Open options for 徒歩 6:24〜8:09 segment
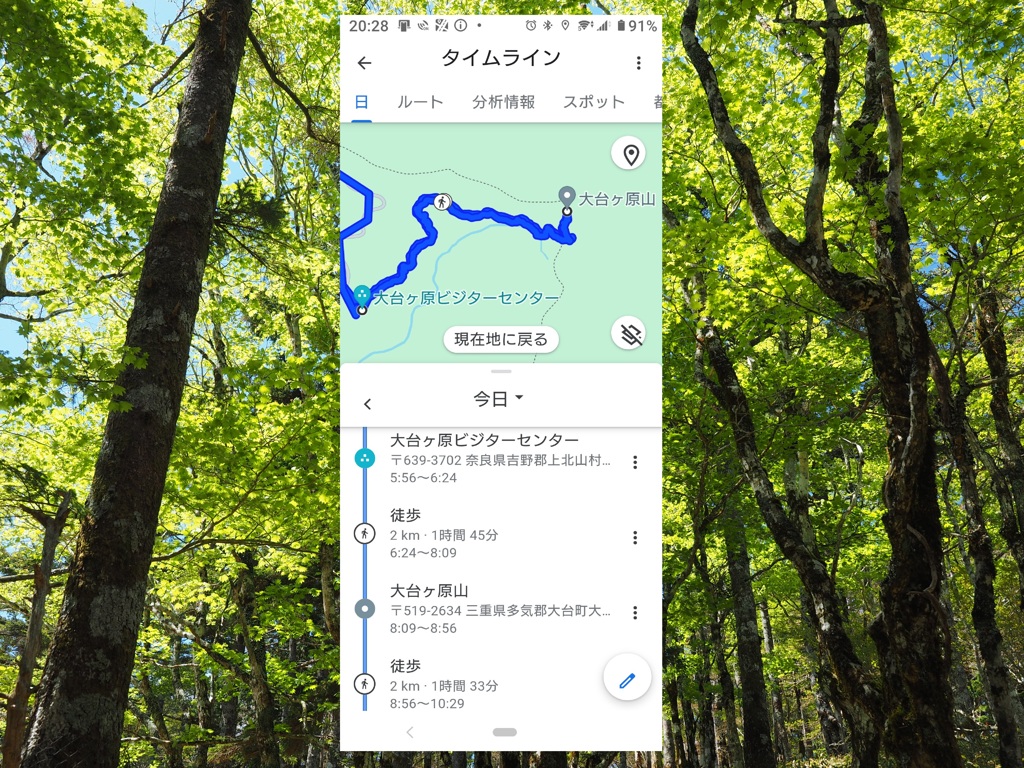Image resolution: width=1024 pixels, height=768 pixels. tap(634, 538)
